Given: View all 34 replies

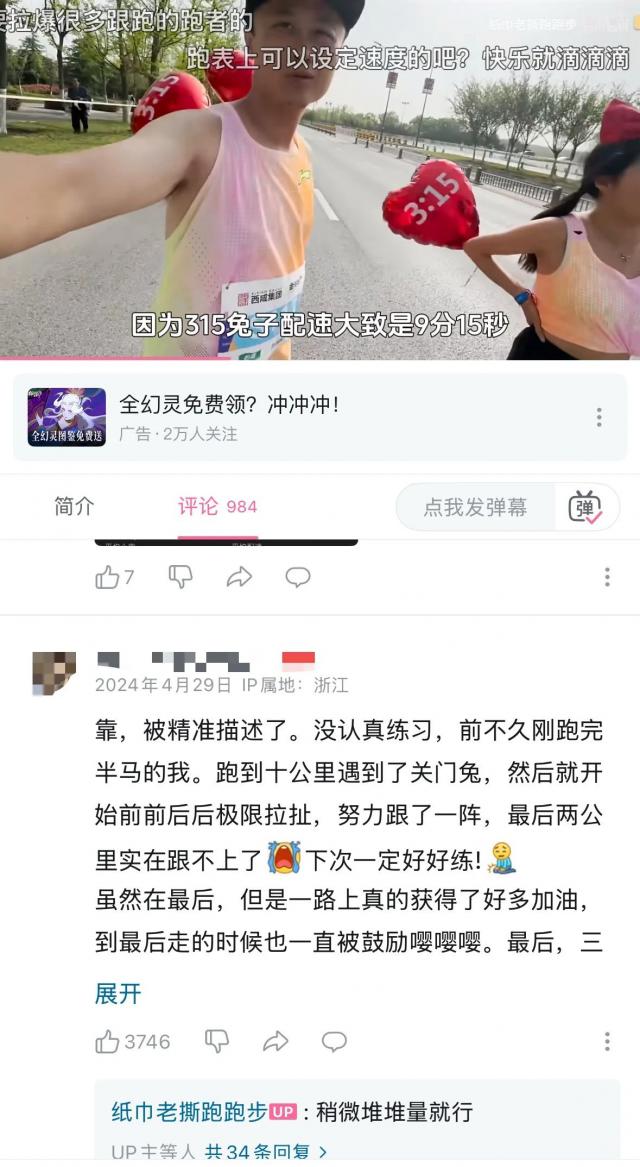Looking at the screenshot, I should tap(265, 1152).
